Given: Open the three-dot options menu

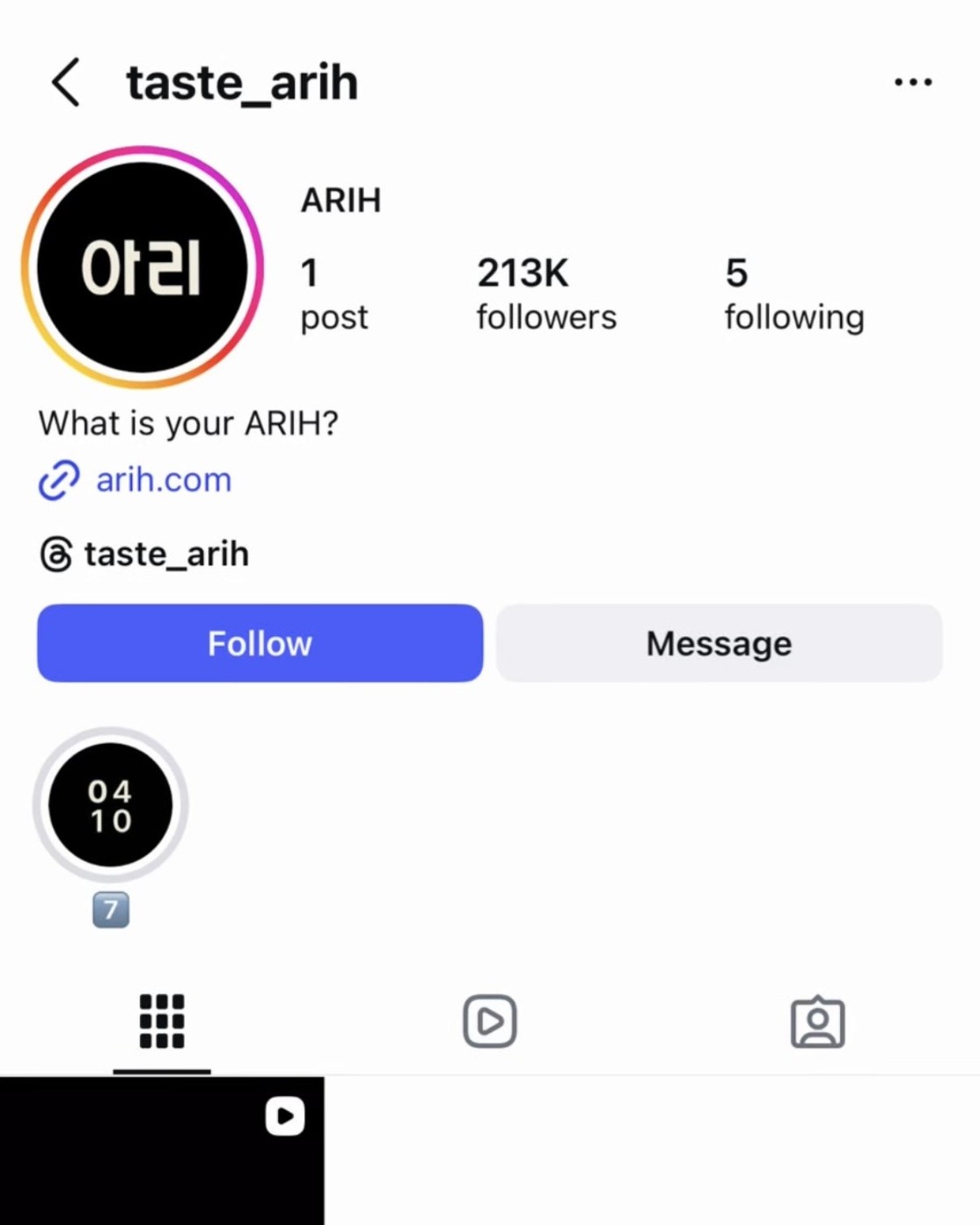Looking at the screenshot, I should coord(913,82).
